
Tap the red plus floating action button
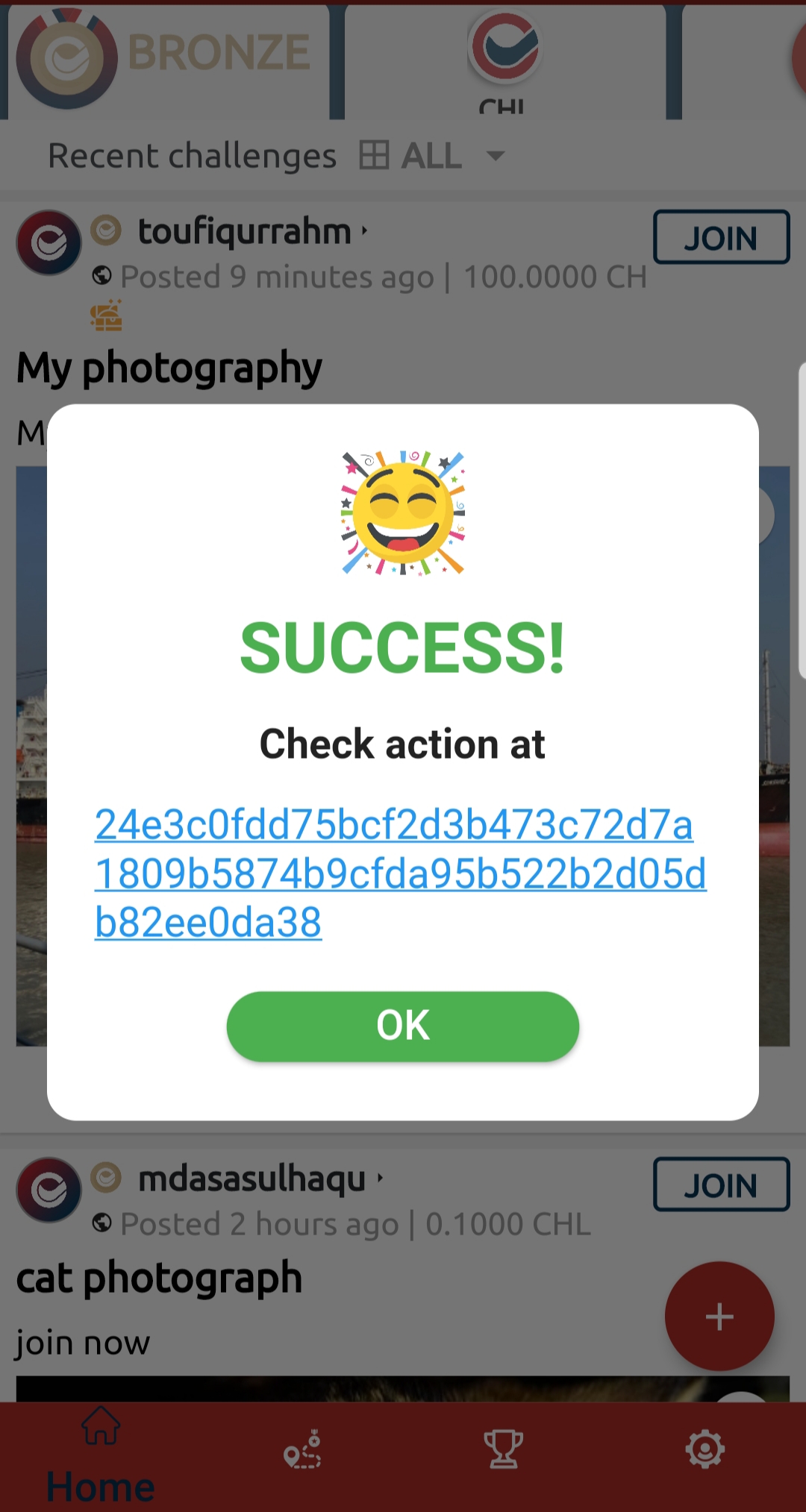tap(719, 1317)
